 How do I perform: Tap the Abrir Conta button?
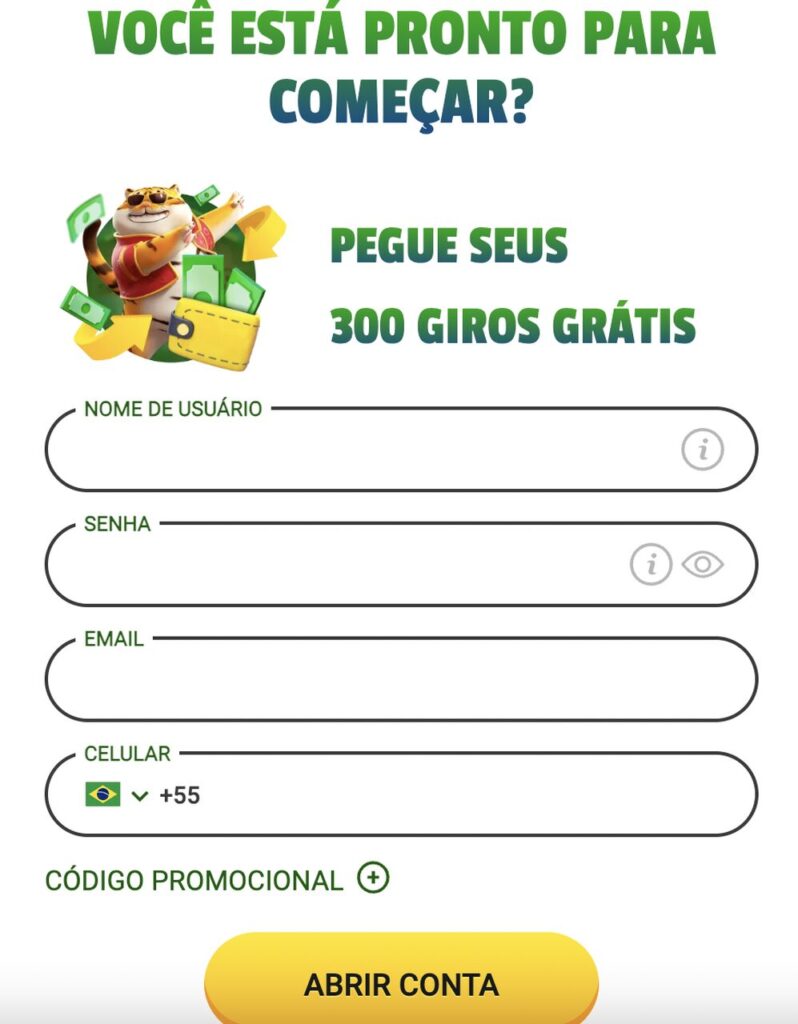[401, 984]
